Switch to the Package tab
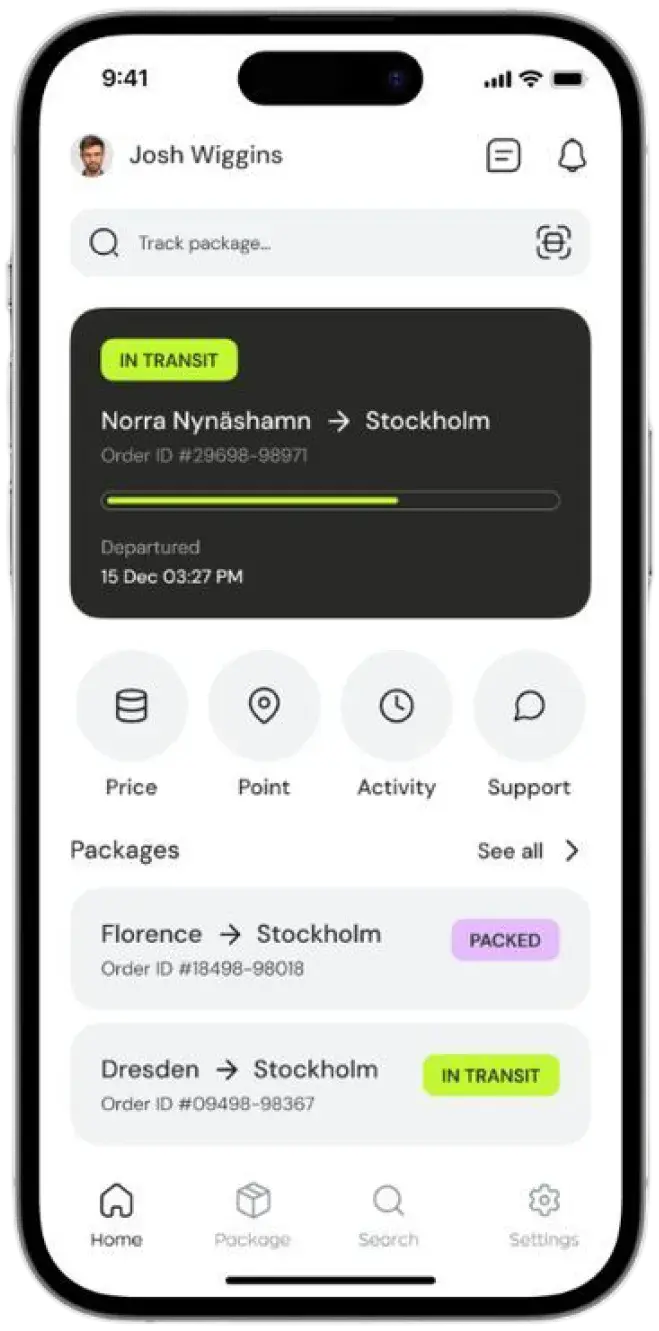This screenshot has width=659, height=1331. tap(252, 1214)
